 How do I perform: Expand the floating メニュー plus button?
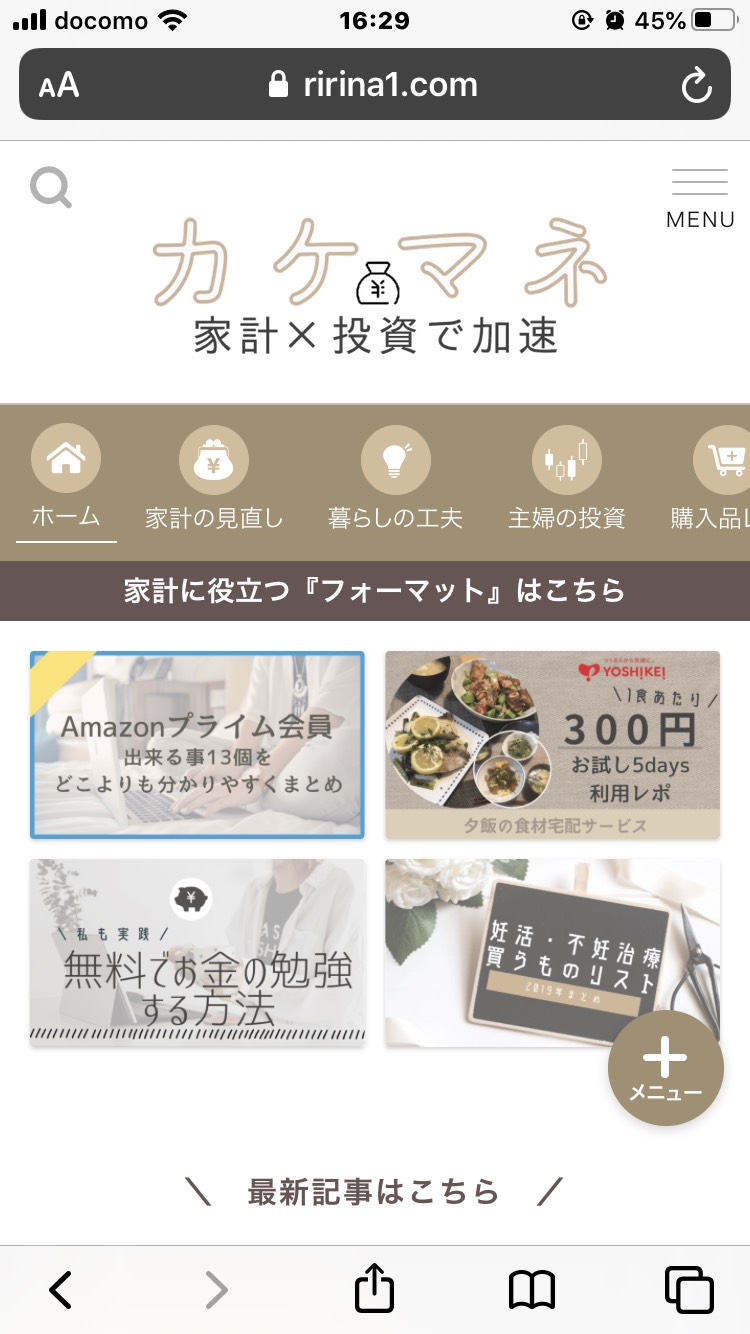(x=665, y=1067)
